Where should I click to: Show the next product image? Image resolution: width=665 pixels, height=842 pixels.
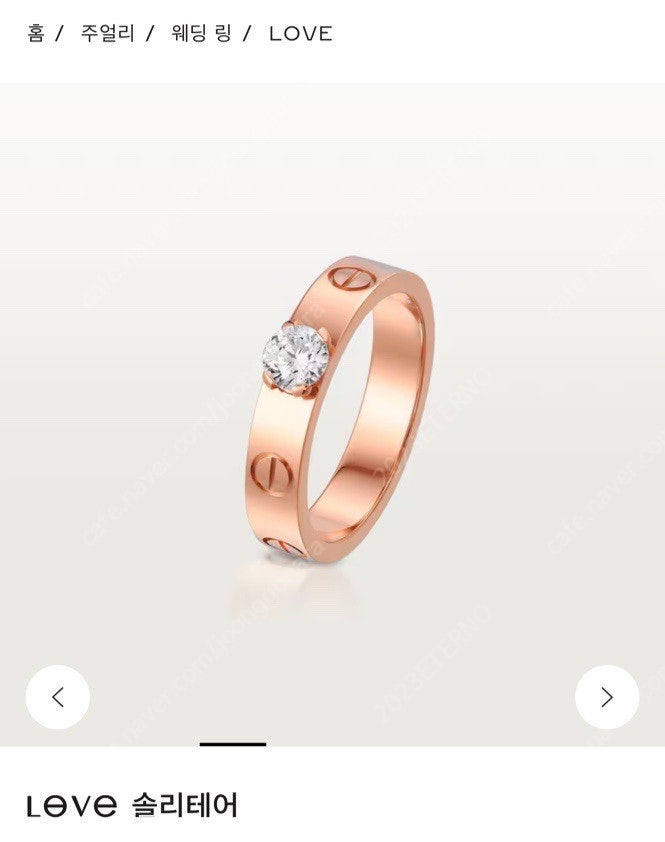tap(606, 697)
